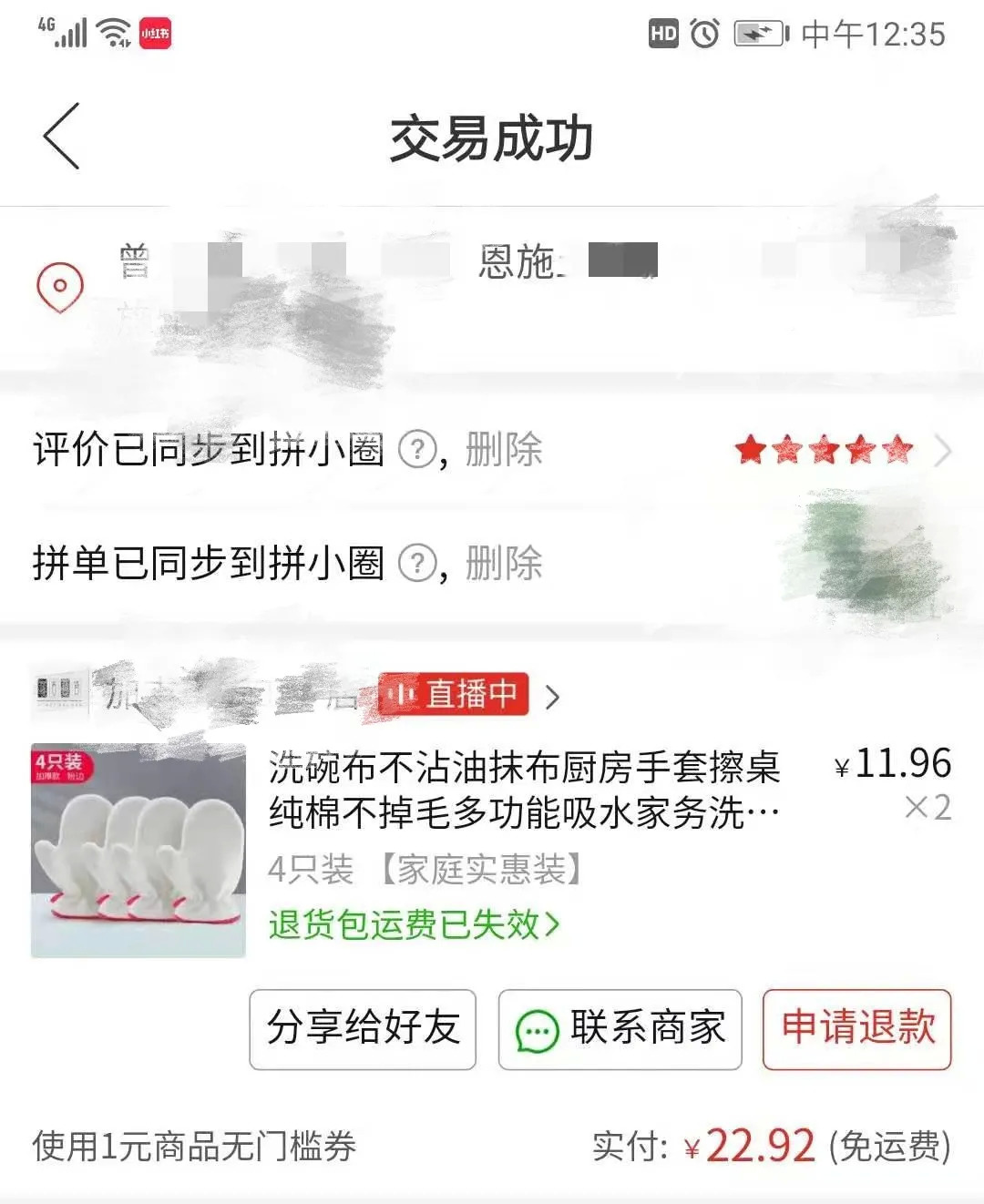Open help icon beside 评价已同步到拼小圈
Screen dimensions: 984x1204
pyautogui.click(x=418, y=450)
